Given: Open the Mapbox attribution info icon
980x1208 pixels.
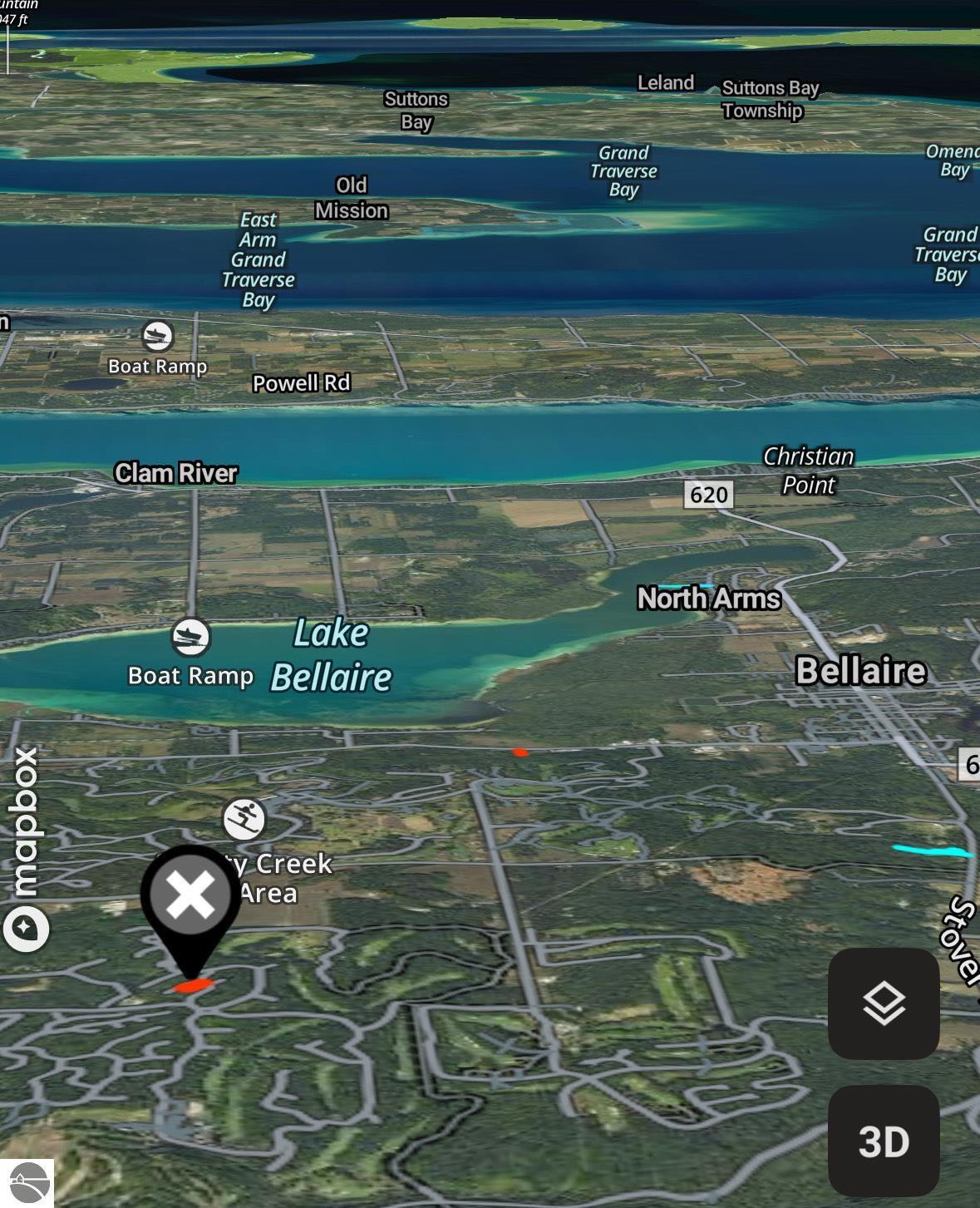Looking at the screenshot, I should pos(26,928).
